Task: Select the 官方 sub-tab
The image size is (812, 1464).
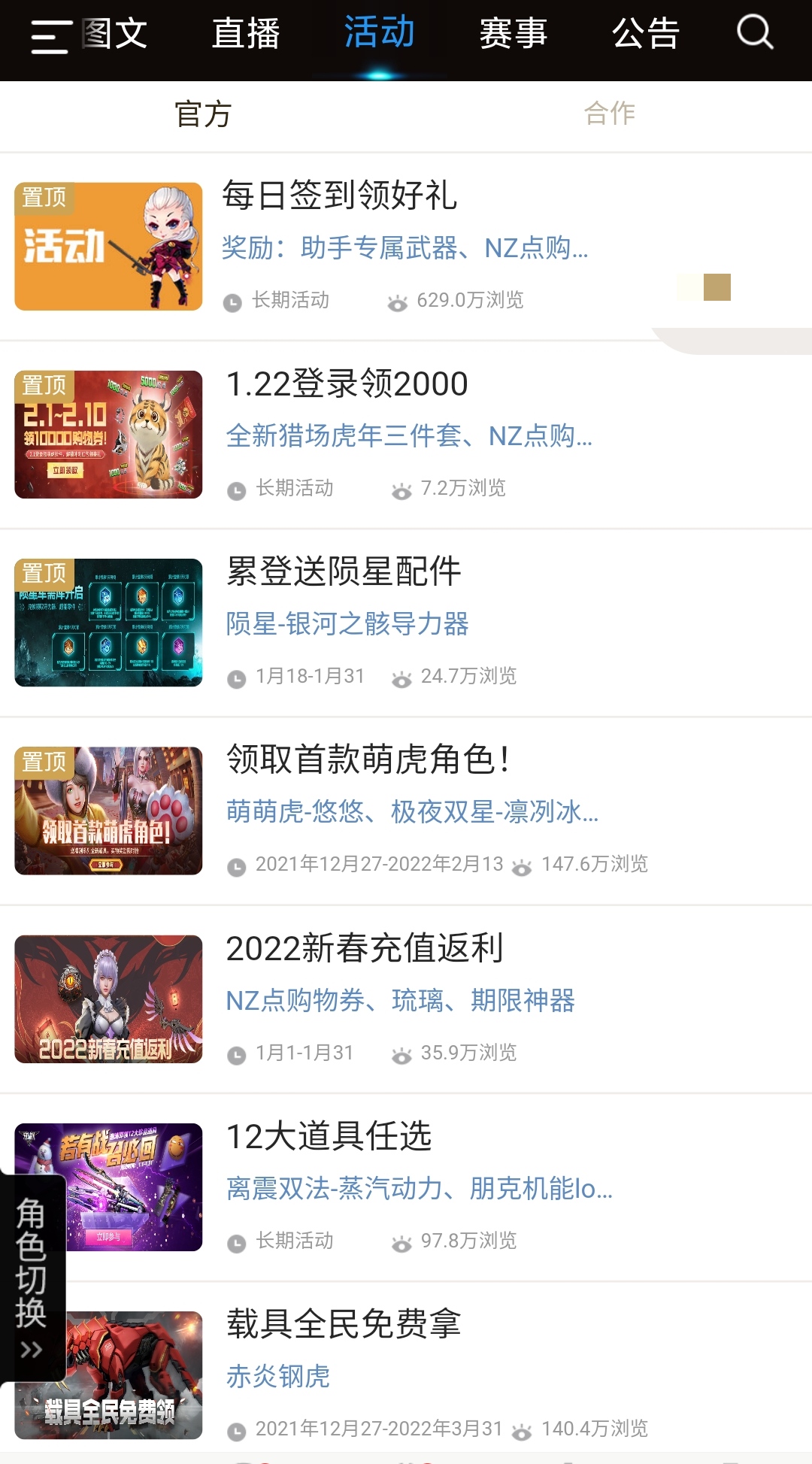Action: [203, 114]
